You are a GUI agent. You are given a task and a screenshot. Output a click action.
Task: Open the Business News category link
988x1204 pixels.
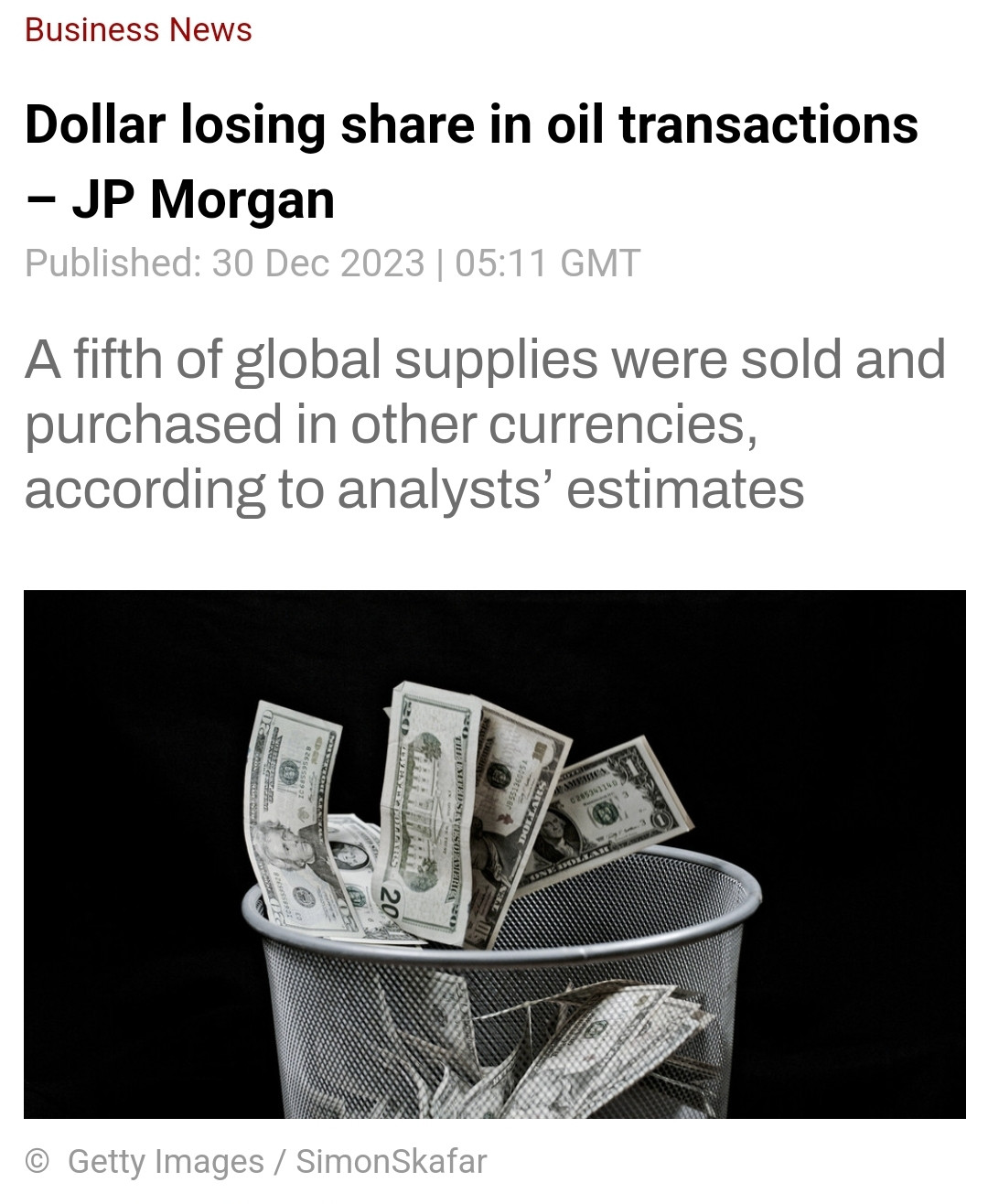138,30
